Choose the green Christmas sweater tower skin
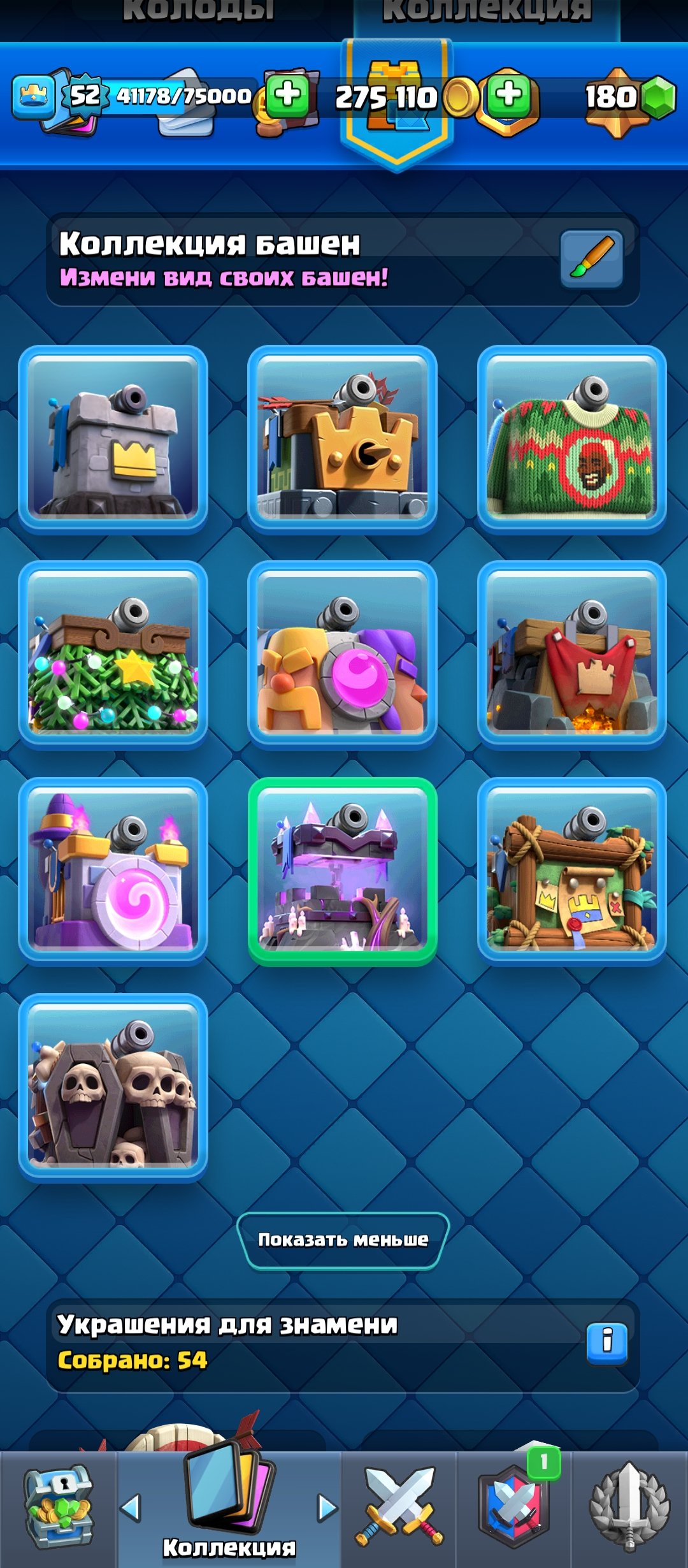This screenshot has width=688, height=1568. [571, 439]
